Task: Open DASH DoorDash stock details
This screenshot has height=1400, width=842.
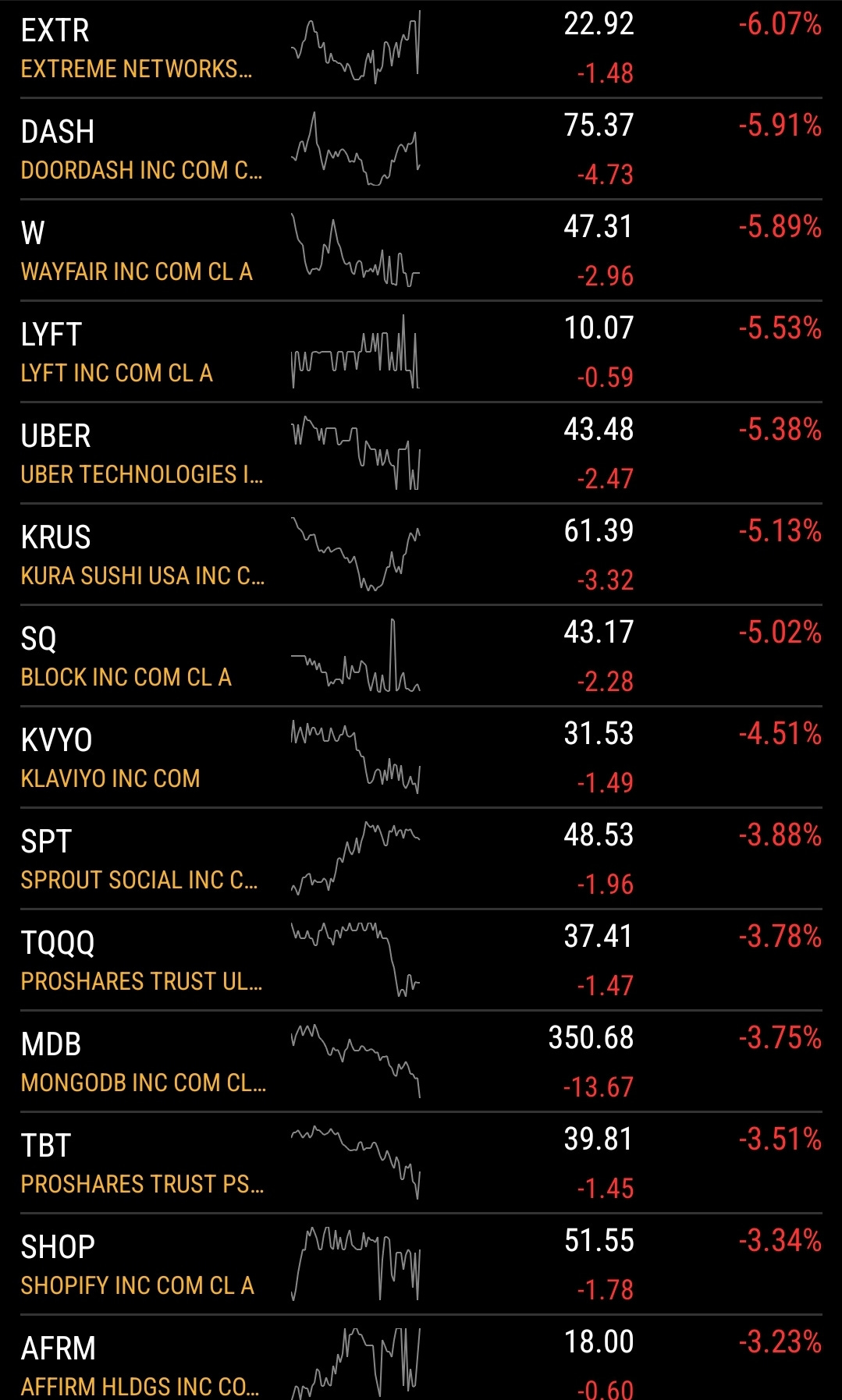Action: click(421, 148)
